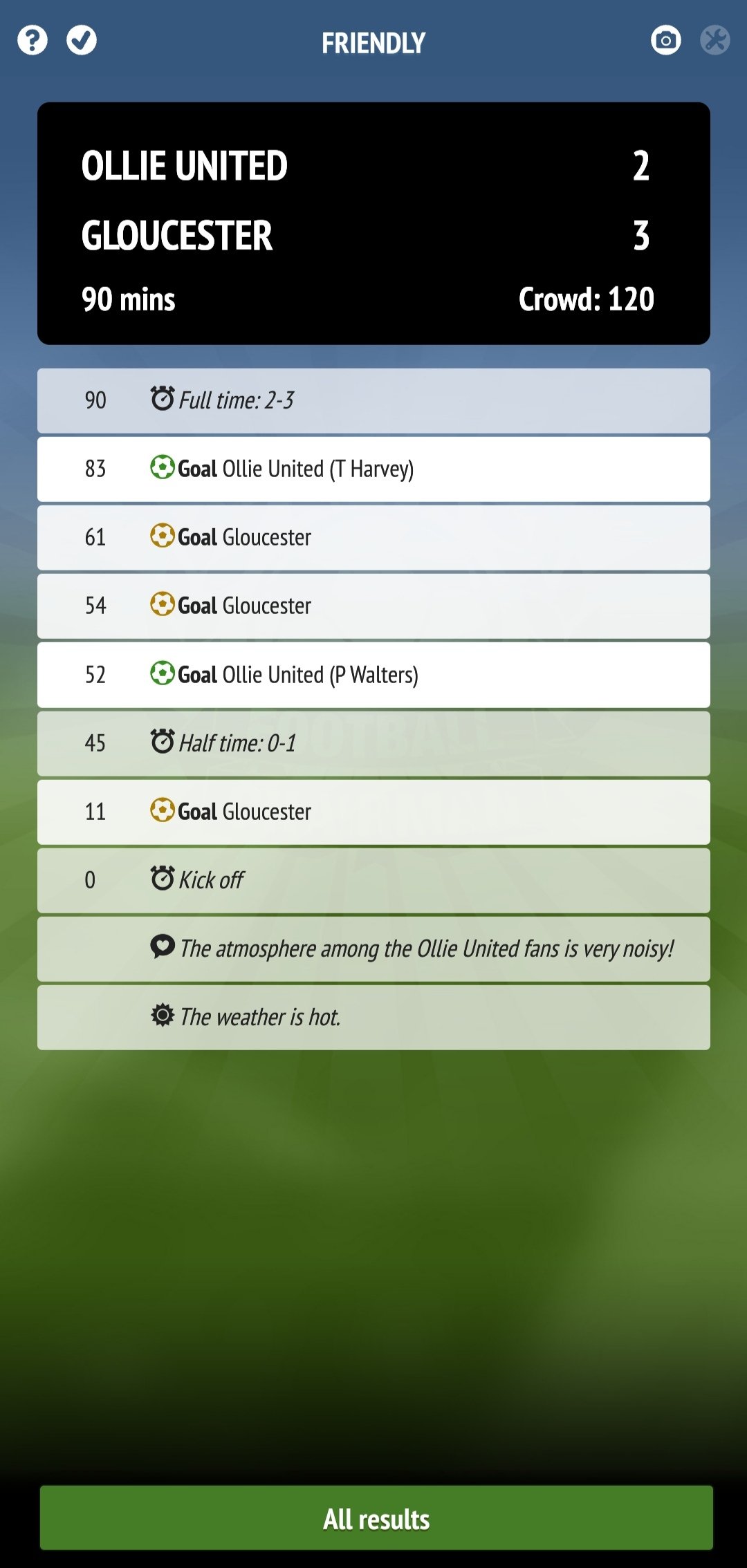Select T Harvey's goal at minute 83

pyautogui.click(x=373, y=469)
